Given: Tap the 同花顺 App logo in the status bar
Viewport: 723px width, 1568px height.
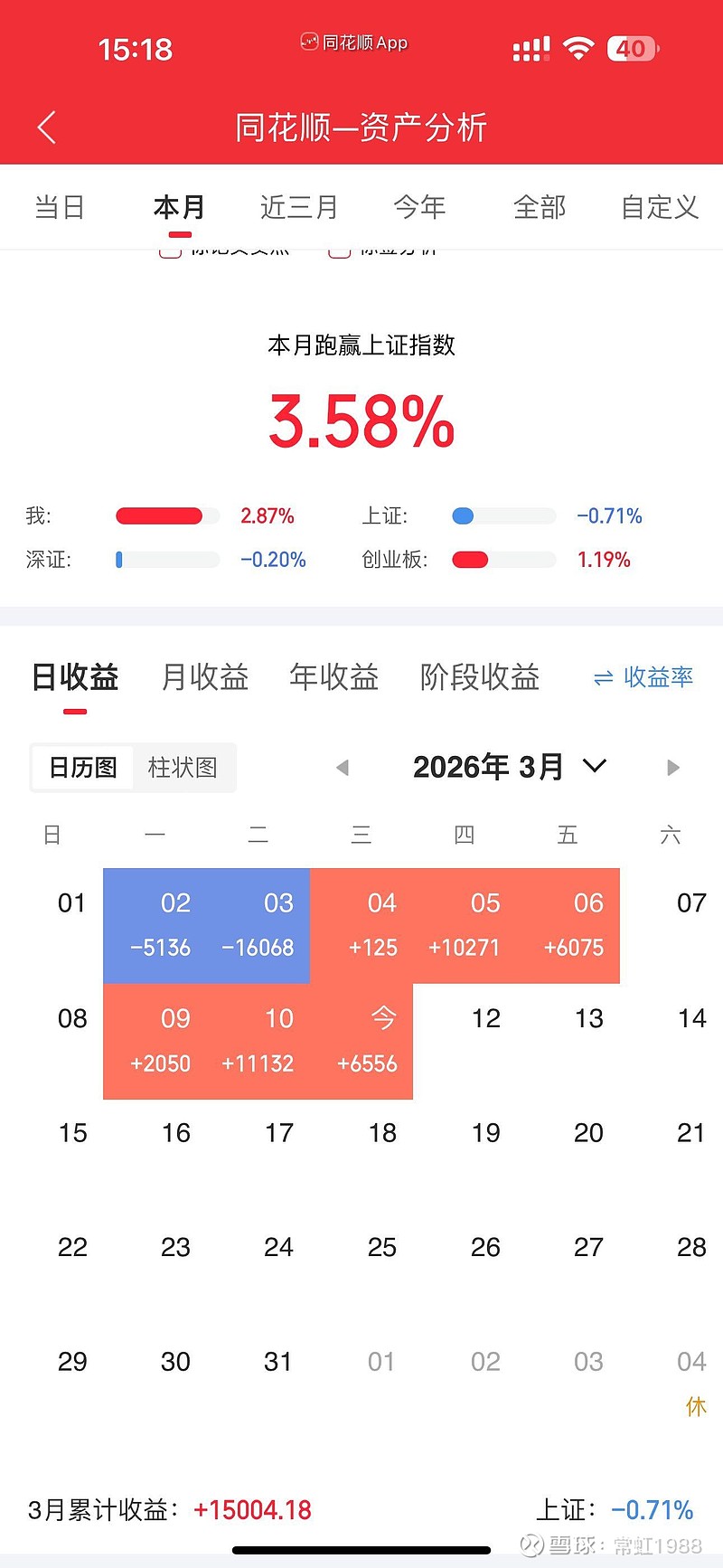Looking at the screenshot, I should (x=309, y=43).
